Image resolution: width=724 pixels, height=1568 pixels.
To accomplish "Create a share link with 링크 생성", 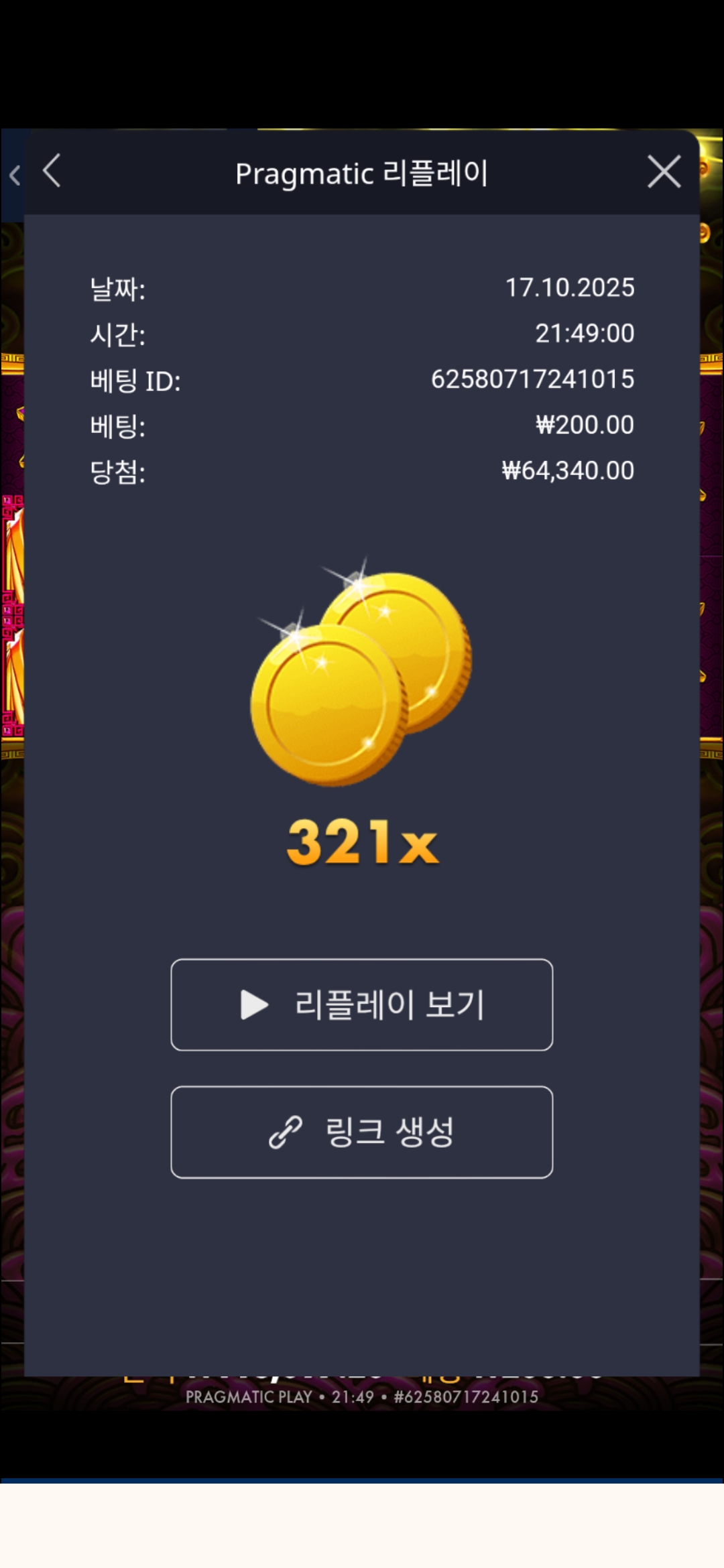I will (362, 1132).
